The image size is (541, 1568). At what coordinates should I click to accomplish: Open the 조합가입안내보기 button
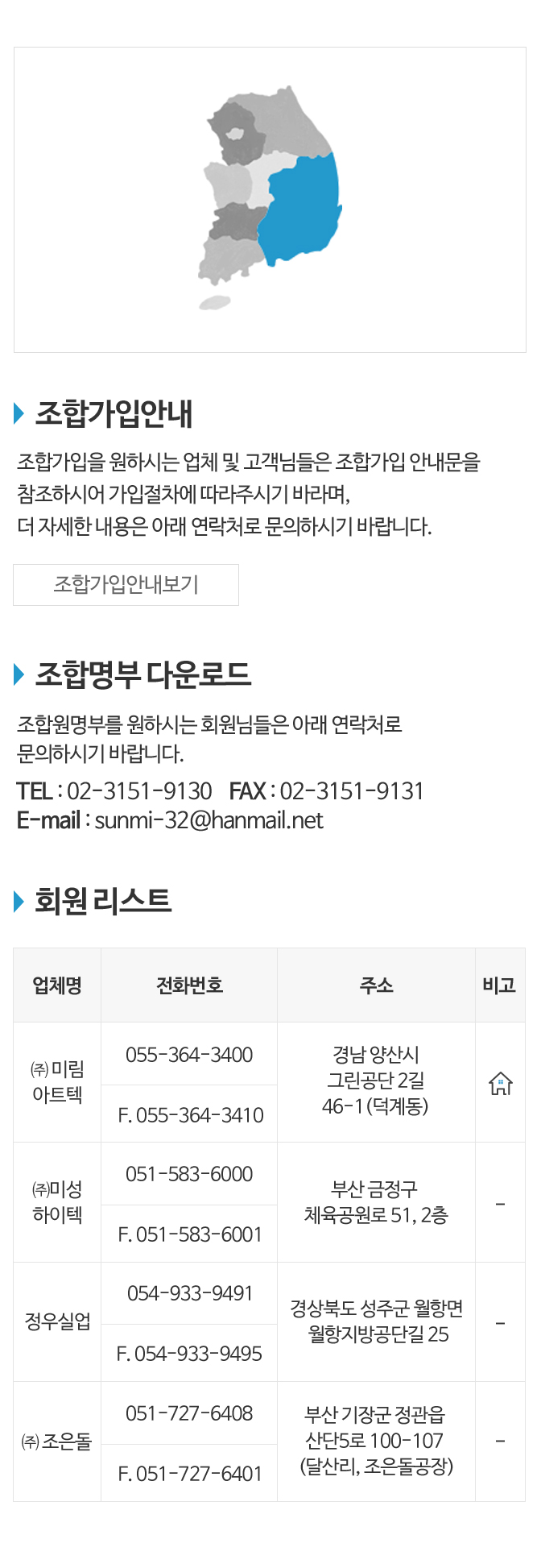[126, 584]
